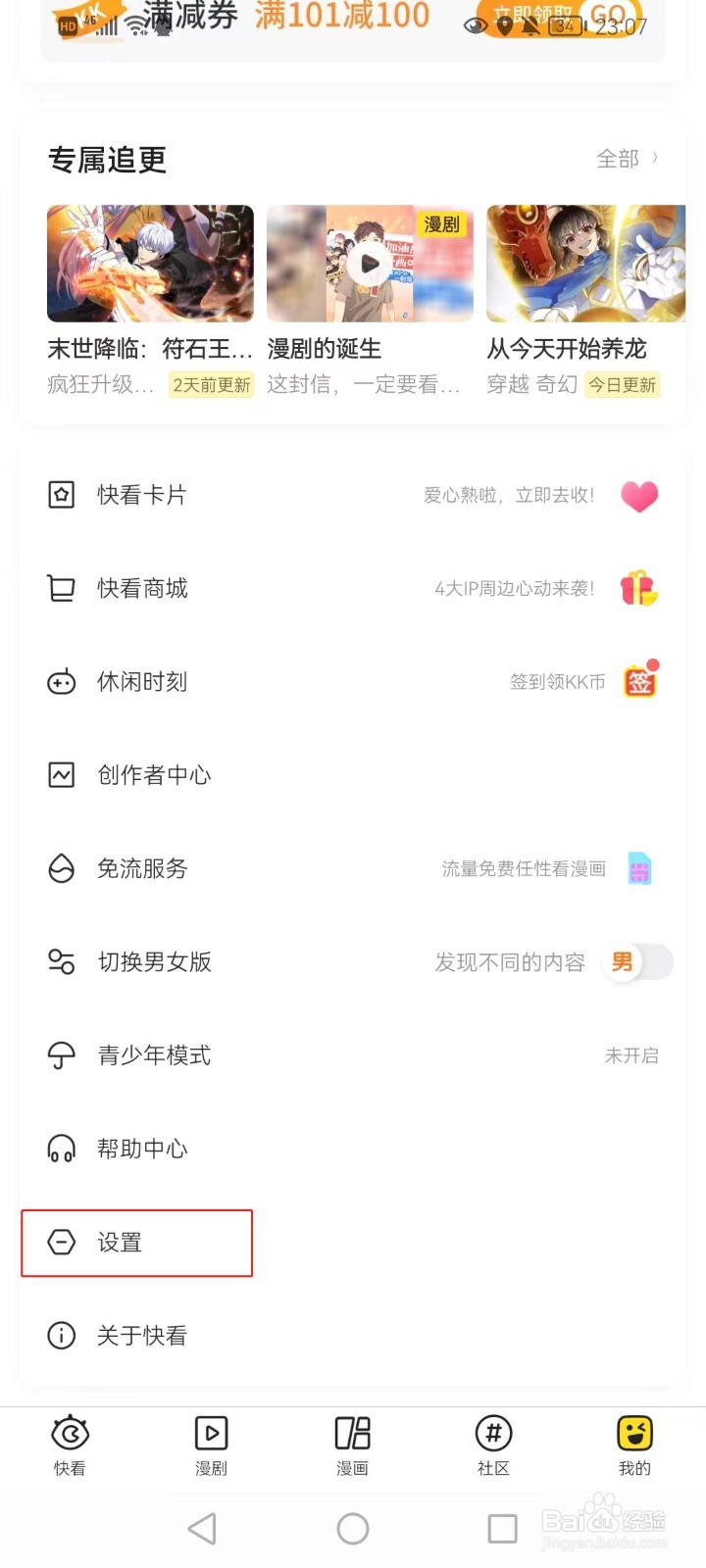706x1568 pixels.
Task: Open 创作者中心
Action: pos(353,775)
